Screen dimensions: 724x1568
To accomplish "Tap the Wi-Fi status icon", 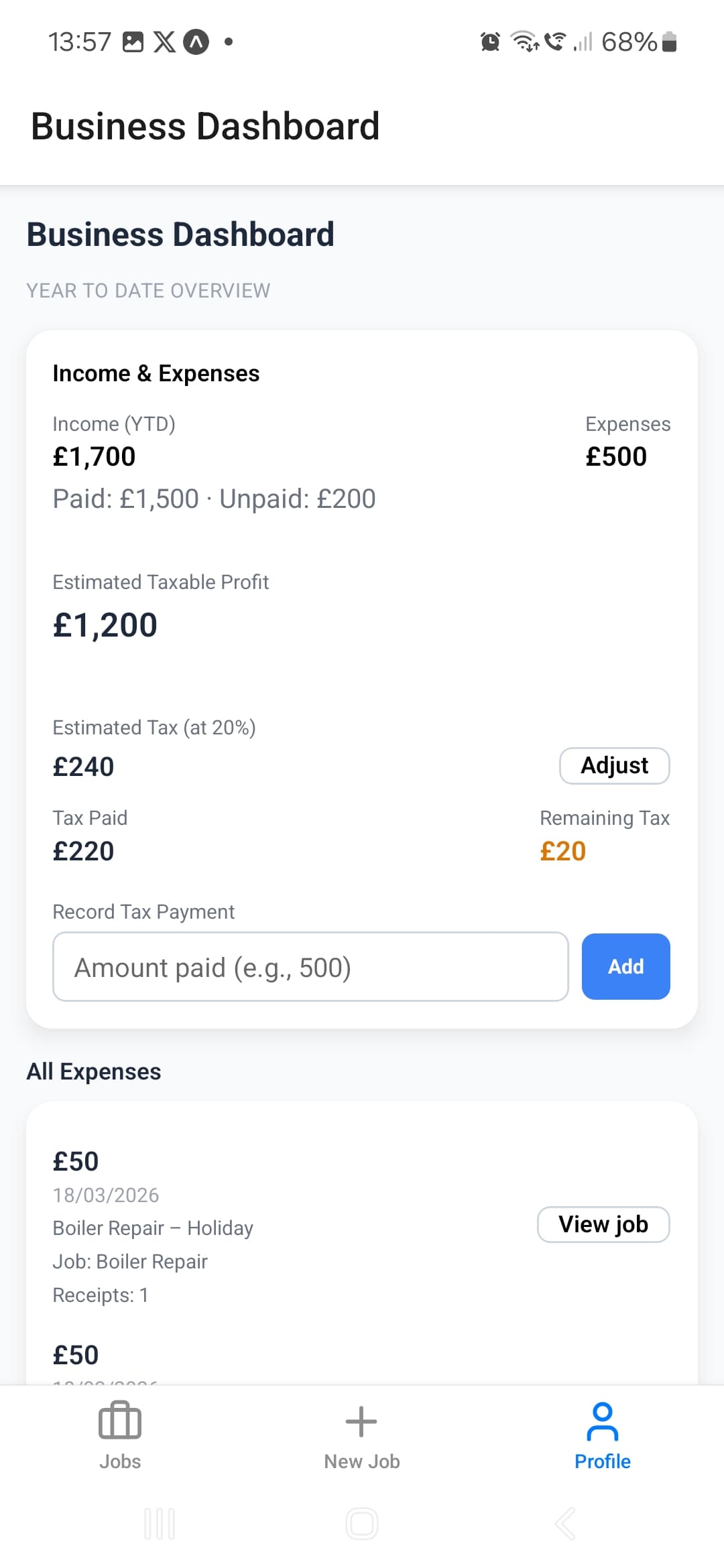I will click(x=524, y=42).
